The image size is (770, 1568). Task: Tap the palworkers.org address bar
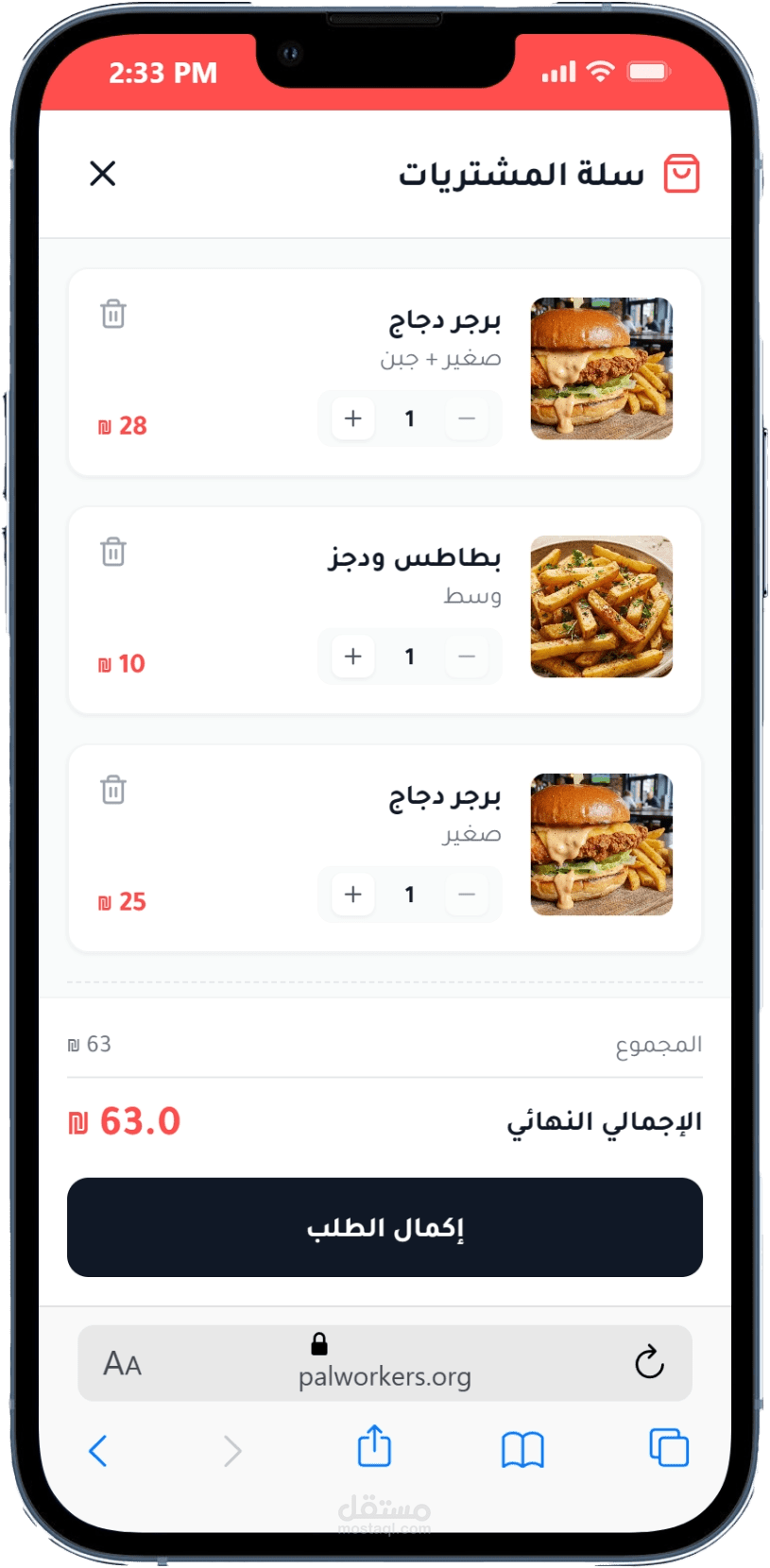385,1375
